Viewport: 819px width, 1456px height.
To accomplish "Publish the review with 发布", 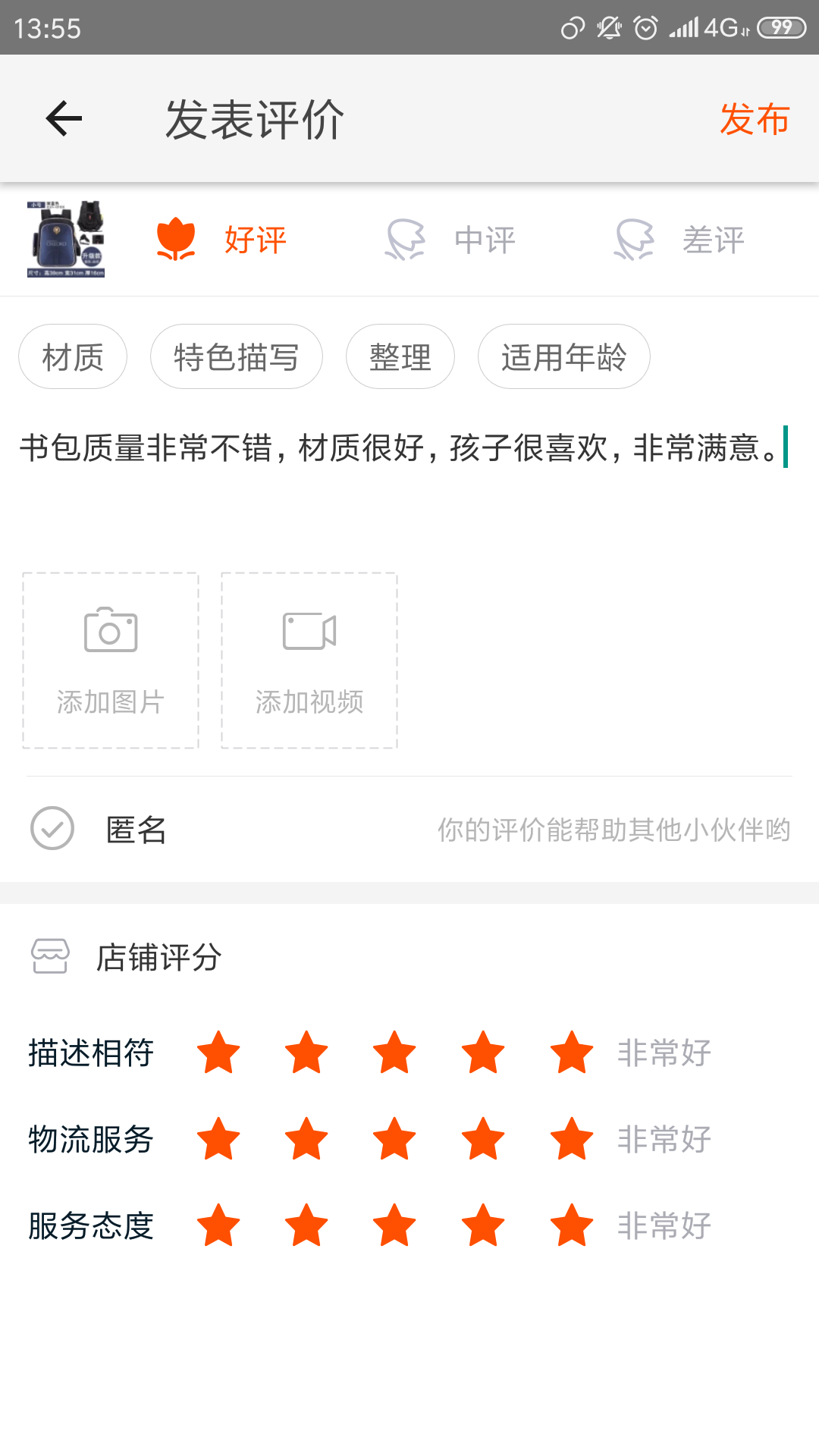I will click(x=755, y=119).
